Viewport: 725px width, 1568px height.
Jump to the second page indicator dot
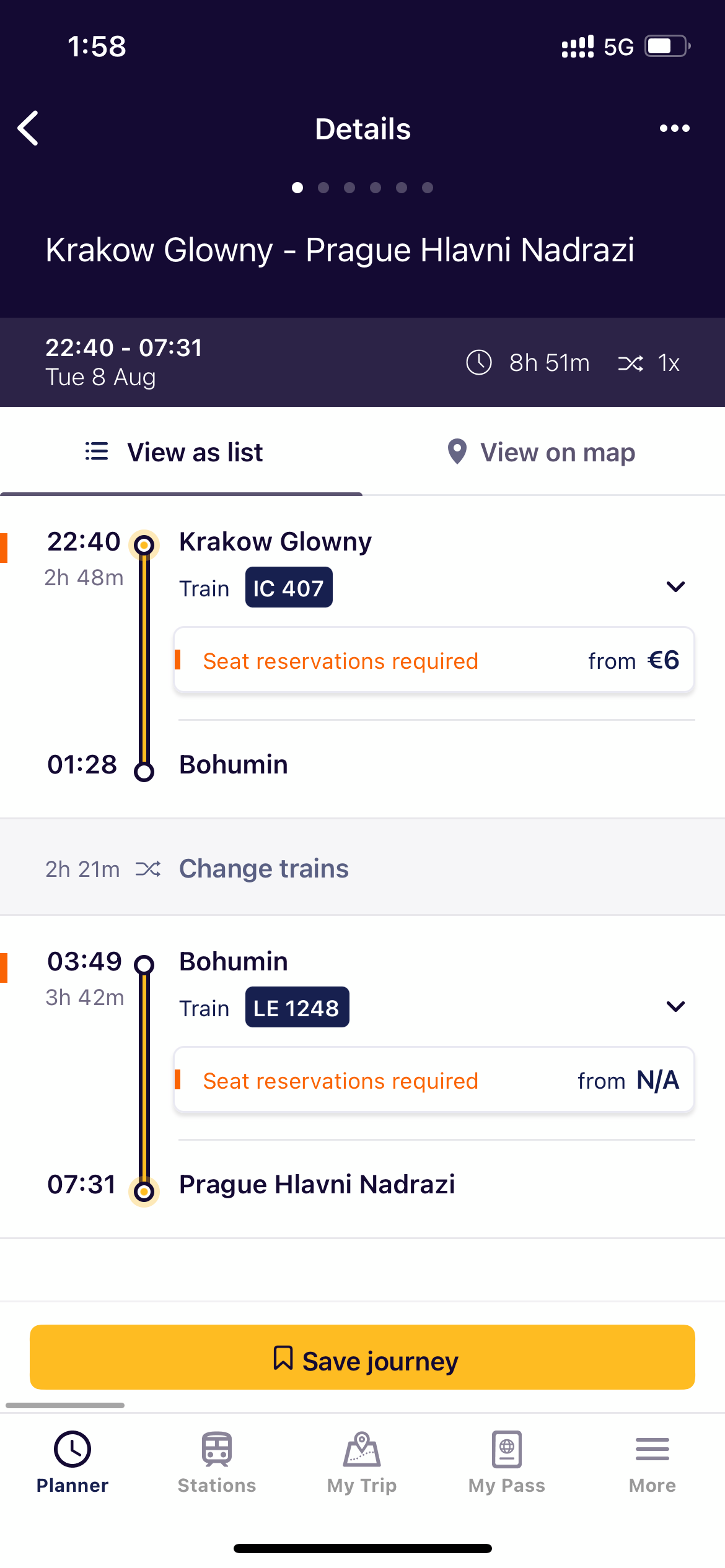click(x=323, y=188)
